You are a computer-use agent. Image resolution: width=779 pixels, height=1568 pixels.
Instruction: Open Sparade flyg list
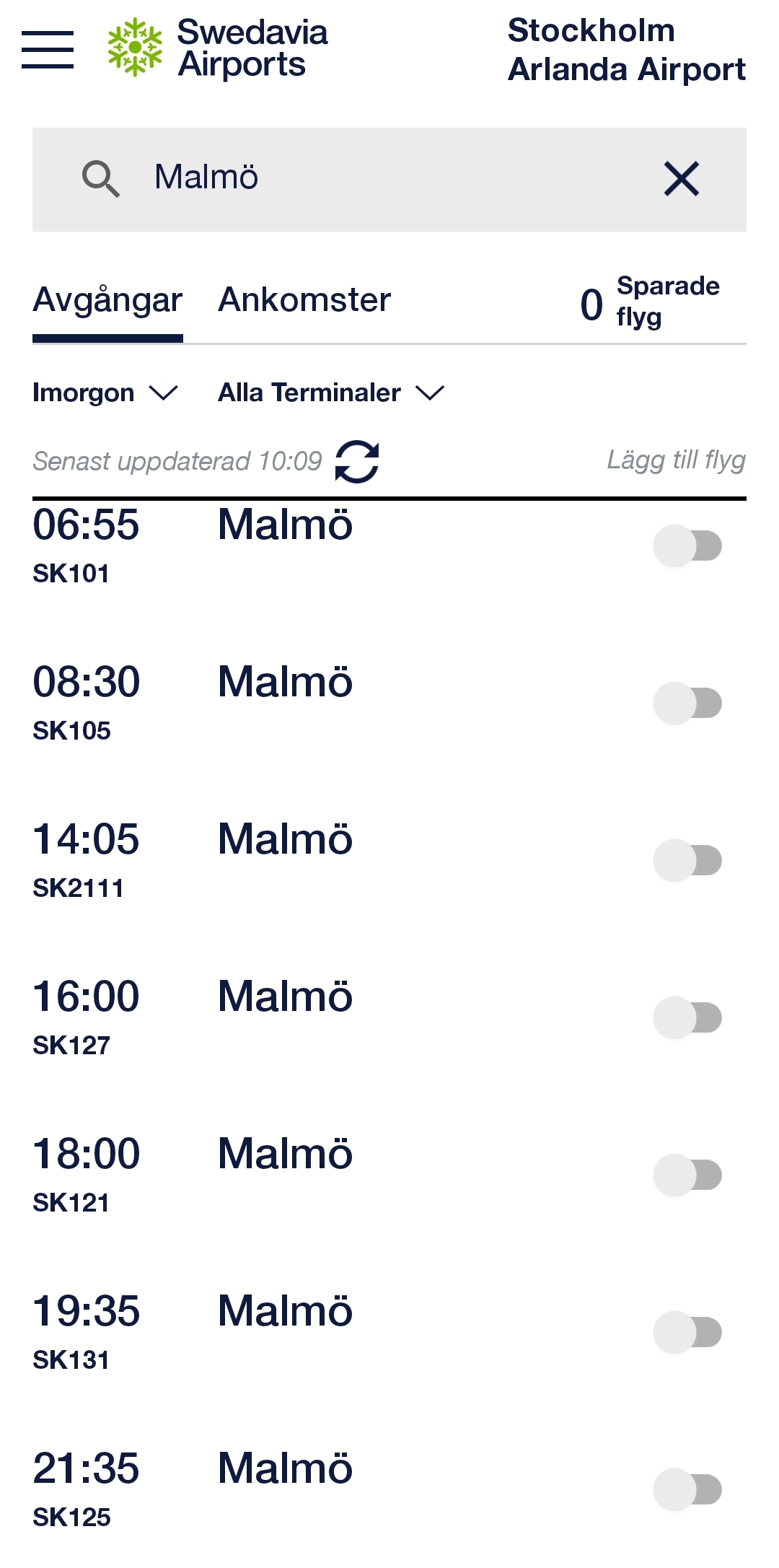tap(651, 302)
